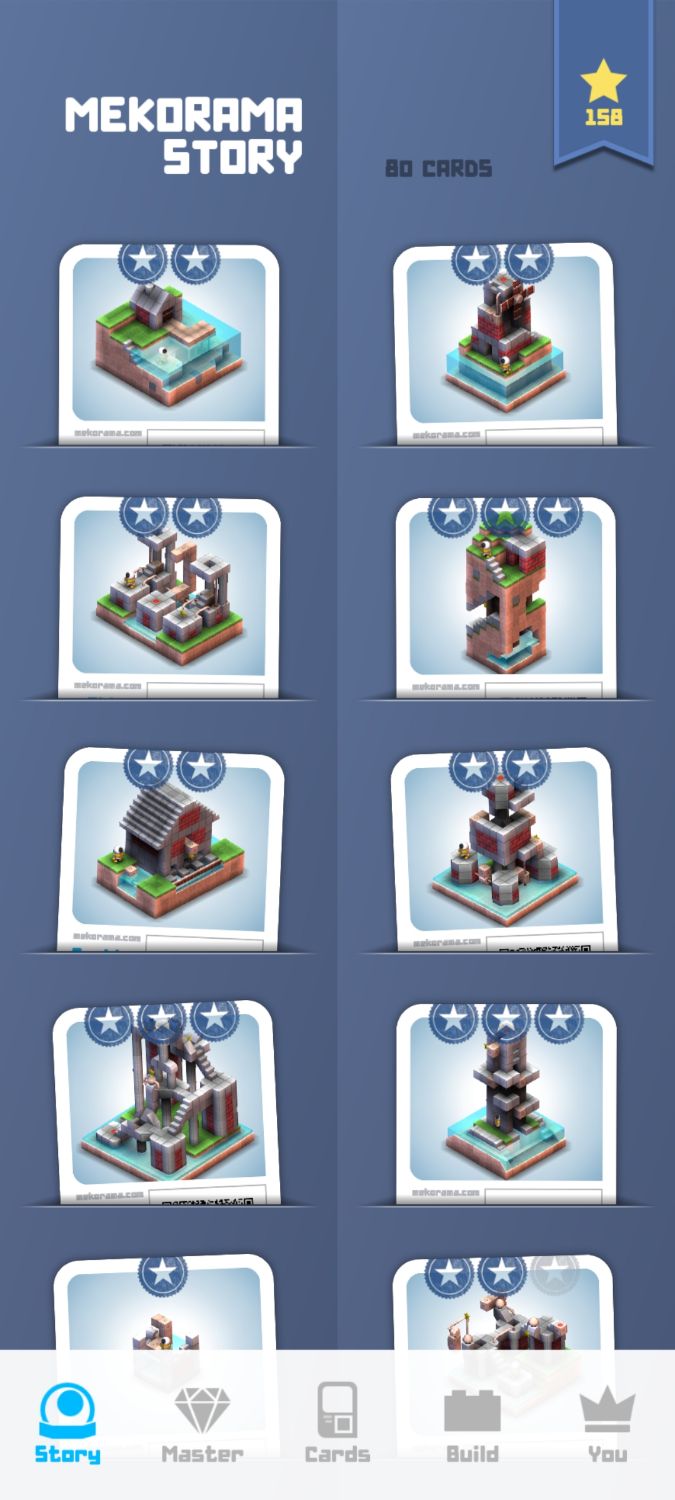Open the farmhouse with pond level card
Viewport: 675px width, 1500px height.
169,345
